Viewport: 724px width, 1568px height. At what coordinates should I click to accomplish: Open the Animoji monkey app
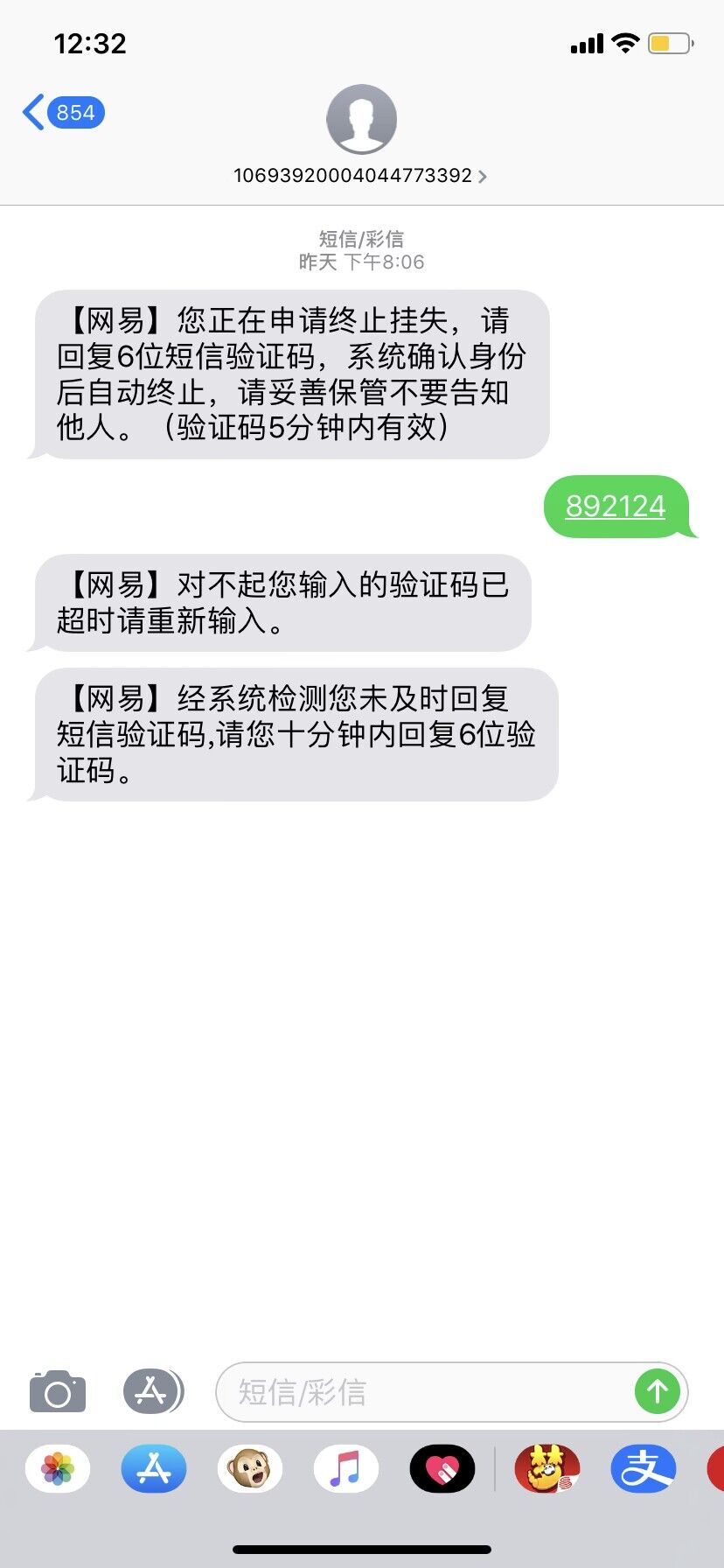tap(250, 1468)
